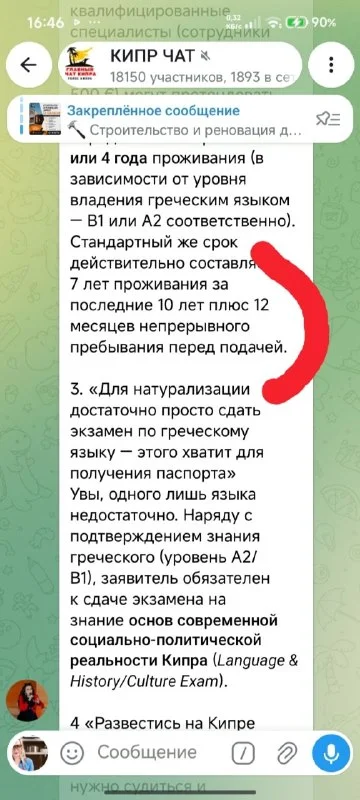Open the three-dot overflow menu

tap(331, 65)
